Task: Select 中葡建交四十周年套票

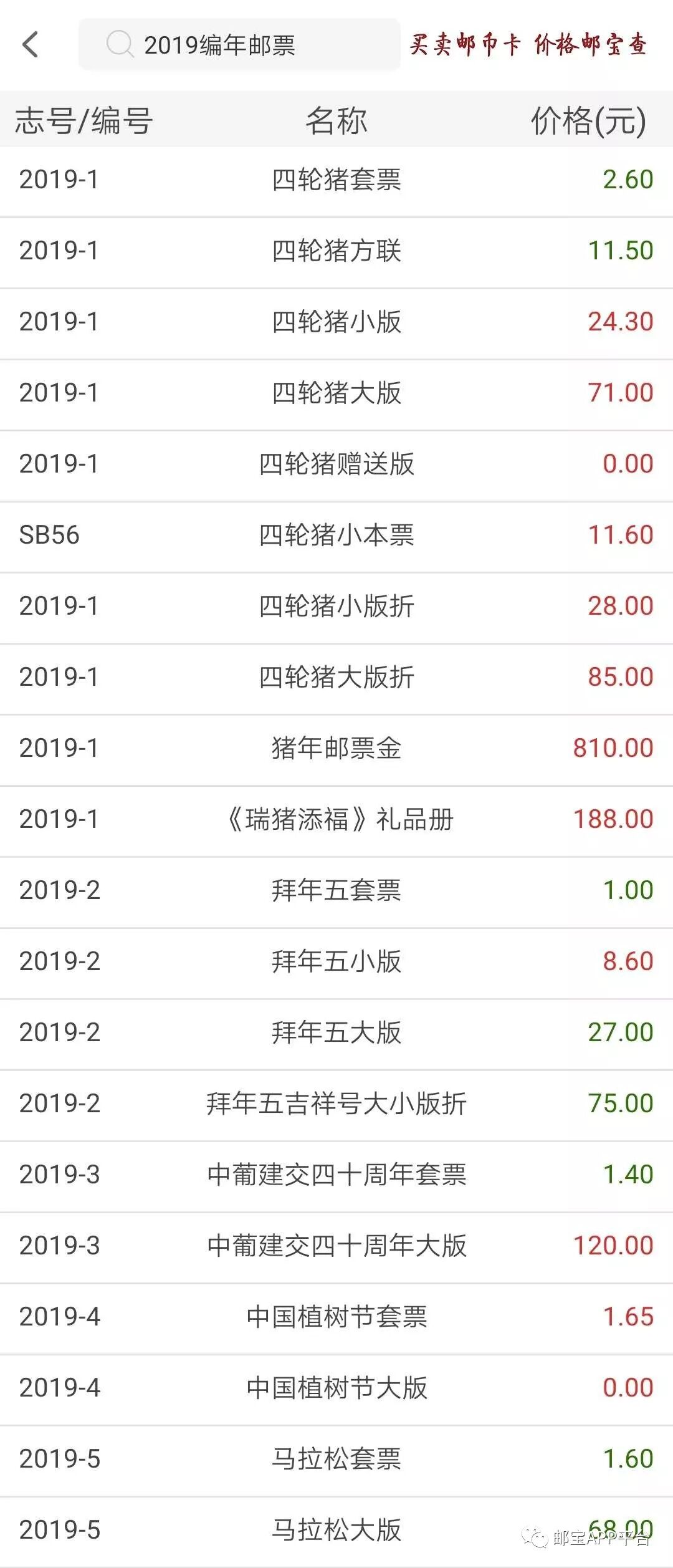Action: tap(336, 1175)
